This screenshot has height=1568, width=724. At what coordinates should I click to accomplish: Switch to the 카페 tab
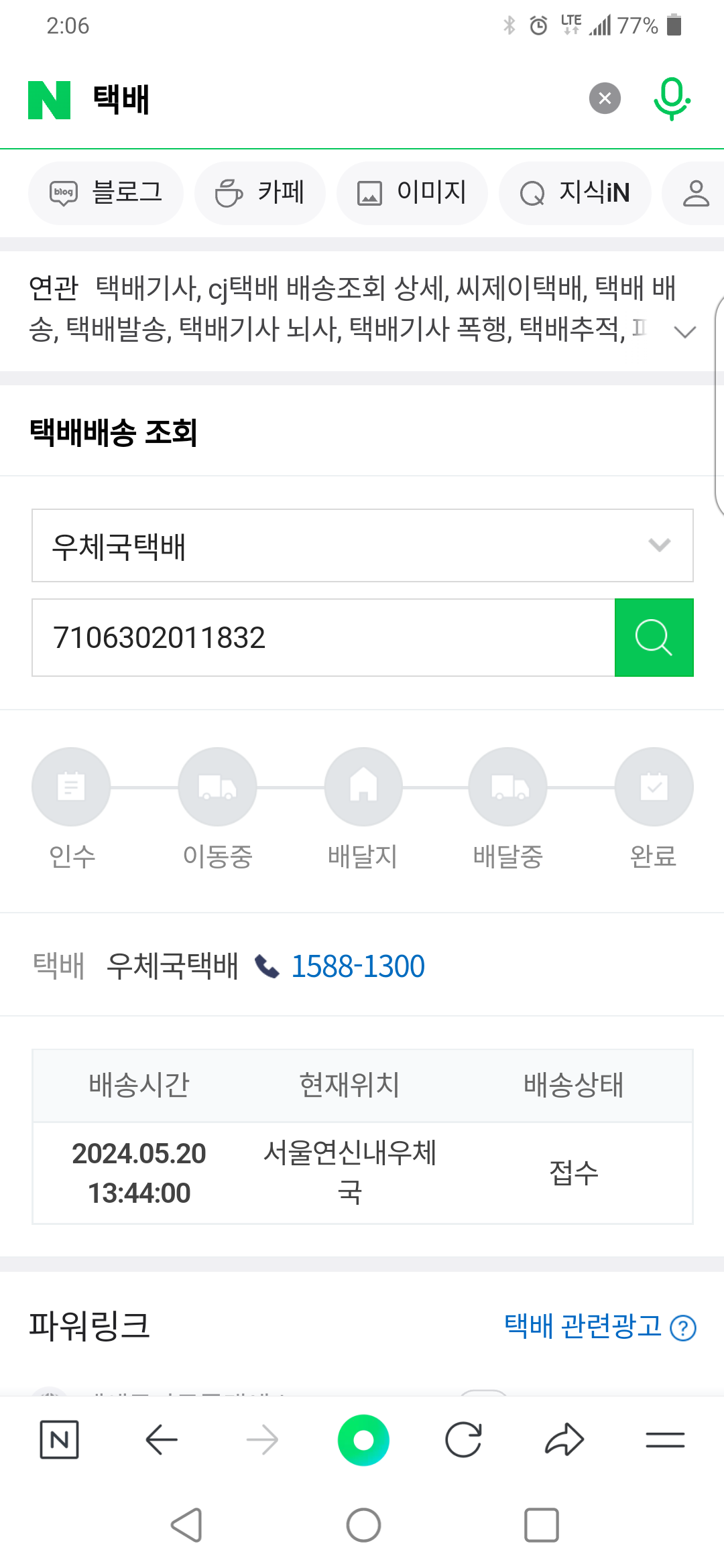tap(260, 193)
